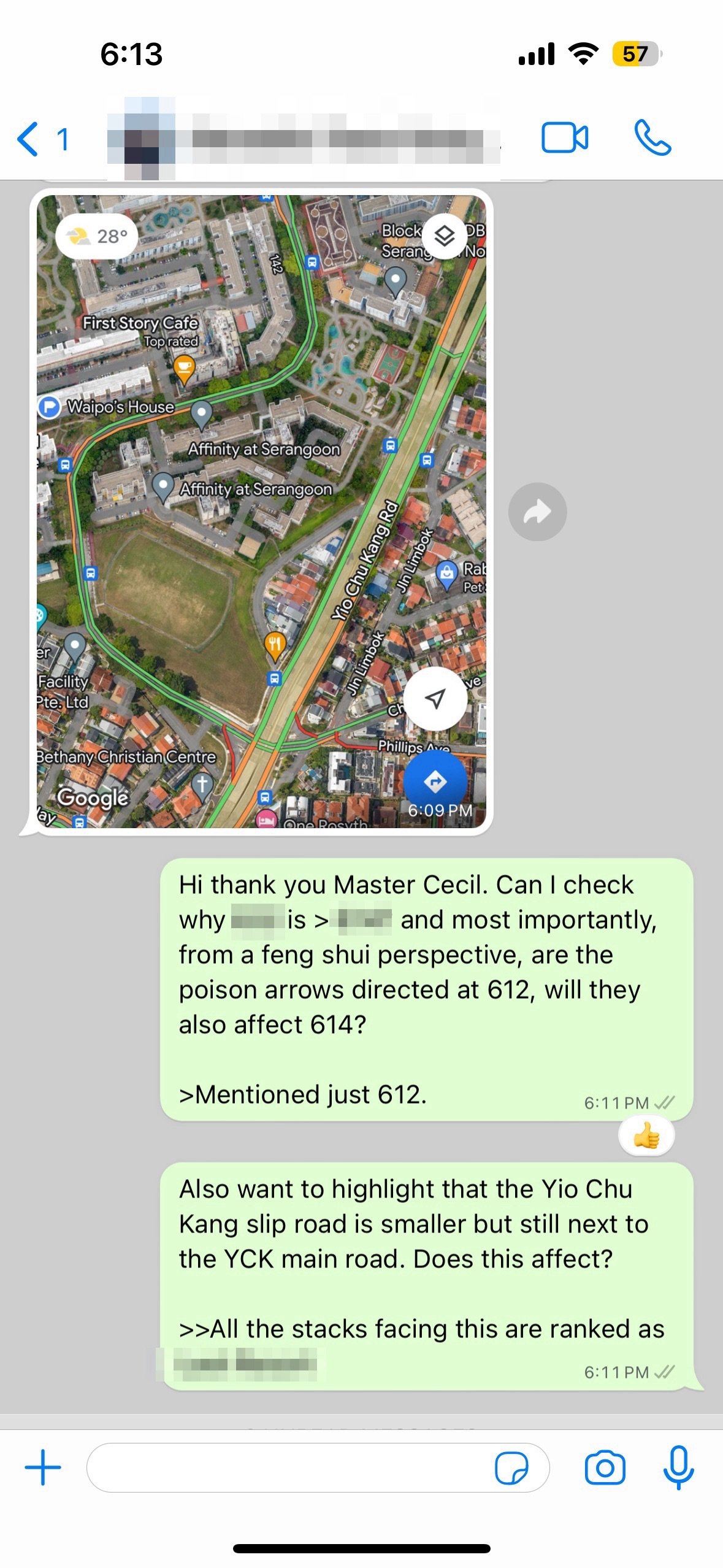Open the sticker picker
Viewport: 723px width, 1568px height.
(511, 1467)
